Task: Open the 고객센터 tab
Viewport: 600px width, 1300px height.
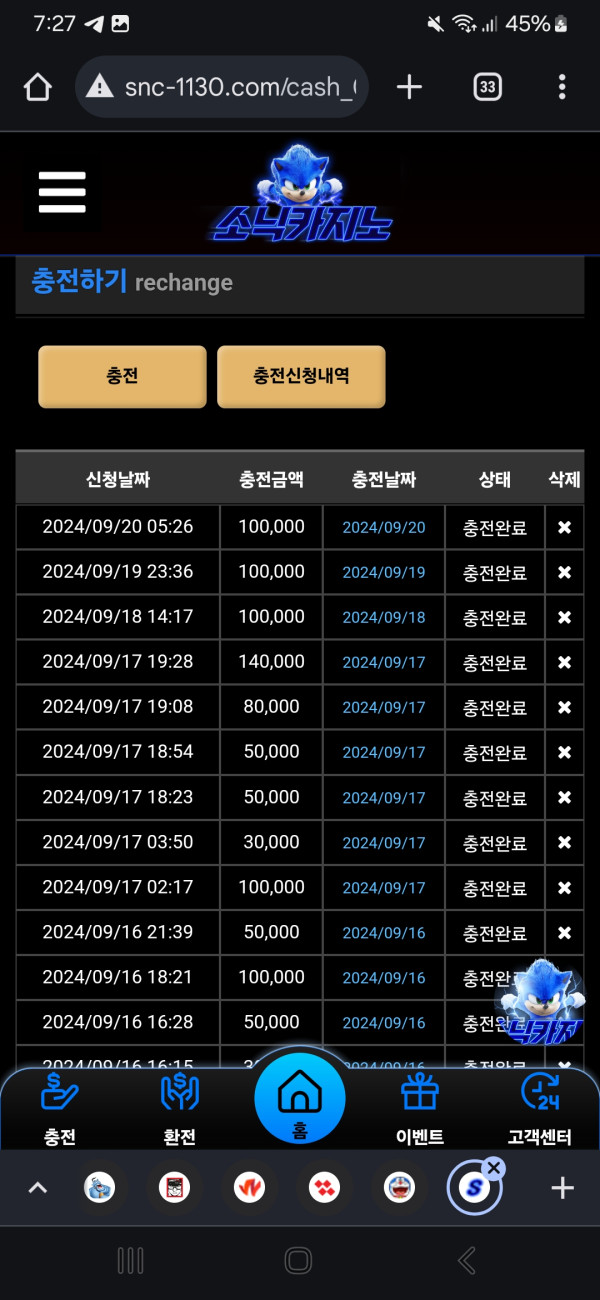Action: [x=540, y=1108]
